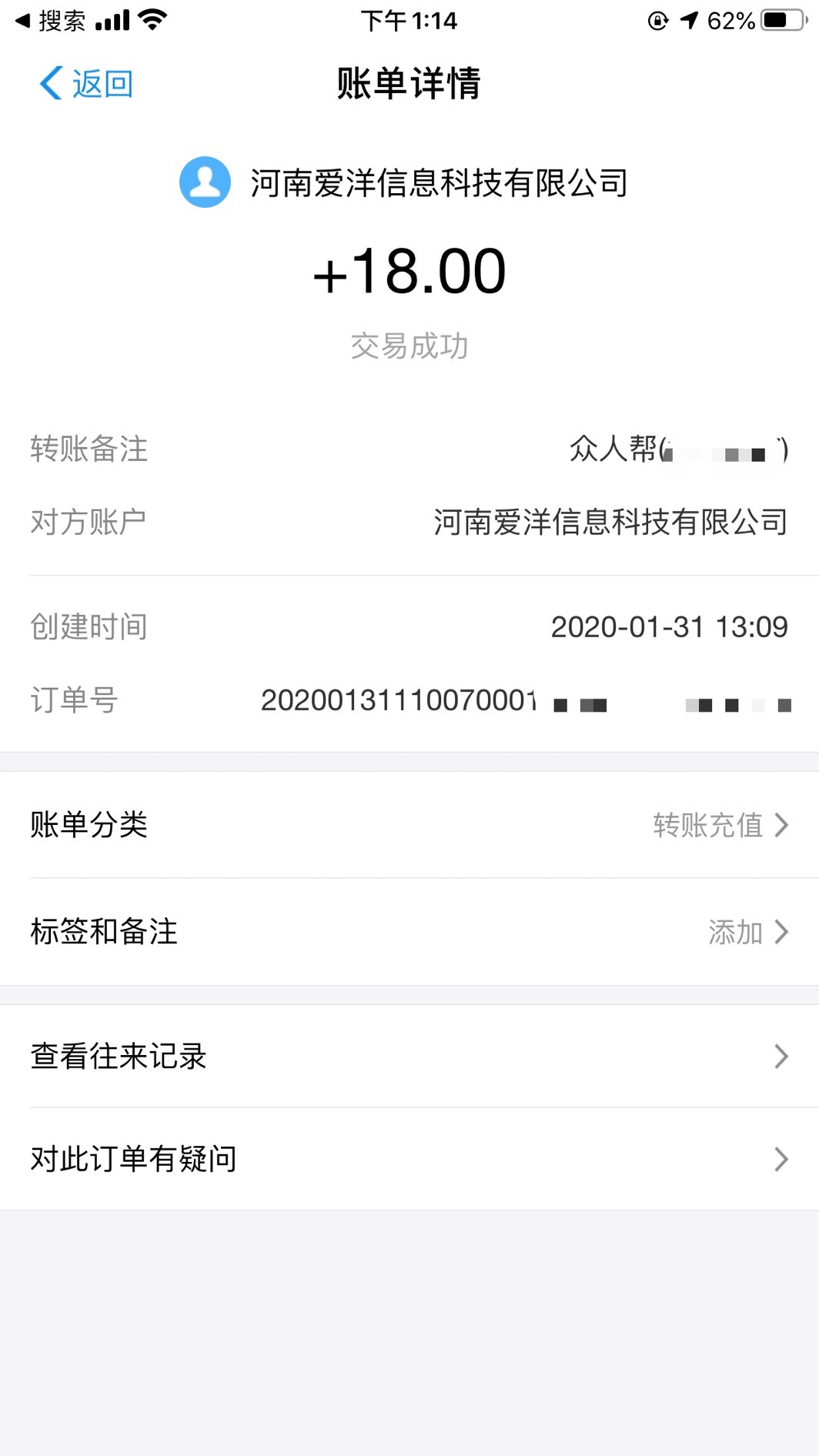Image resolution: width=819 pixels, height=1456 pixels.
Task: Open 查看往来记录 transaction history
Action: pos(409,1056)
